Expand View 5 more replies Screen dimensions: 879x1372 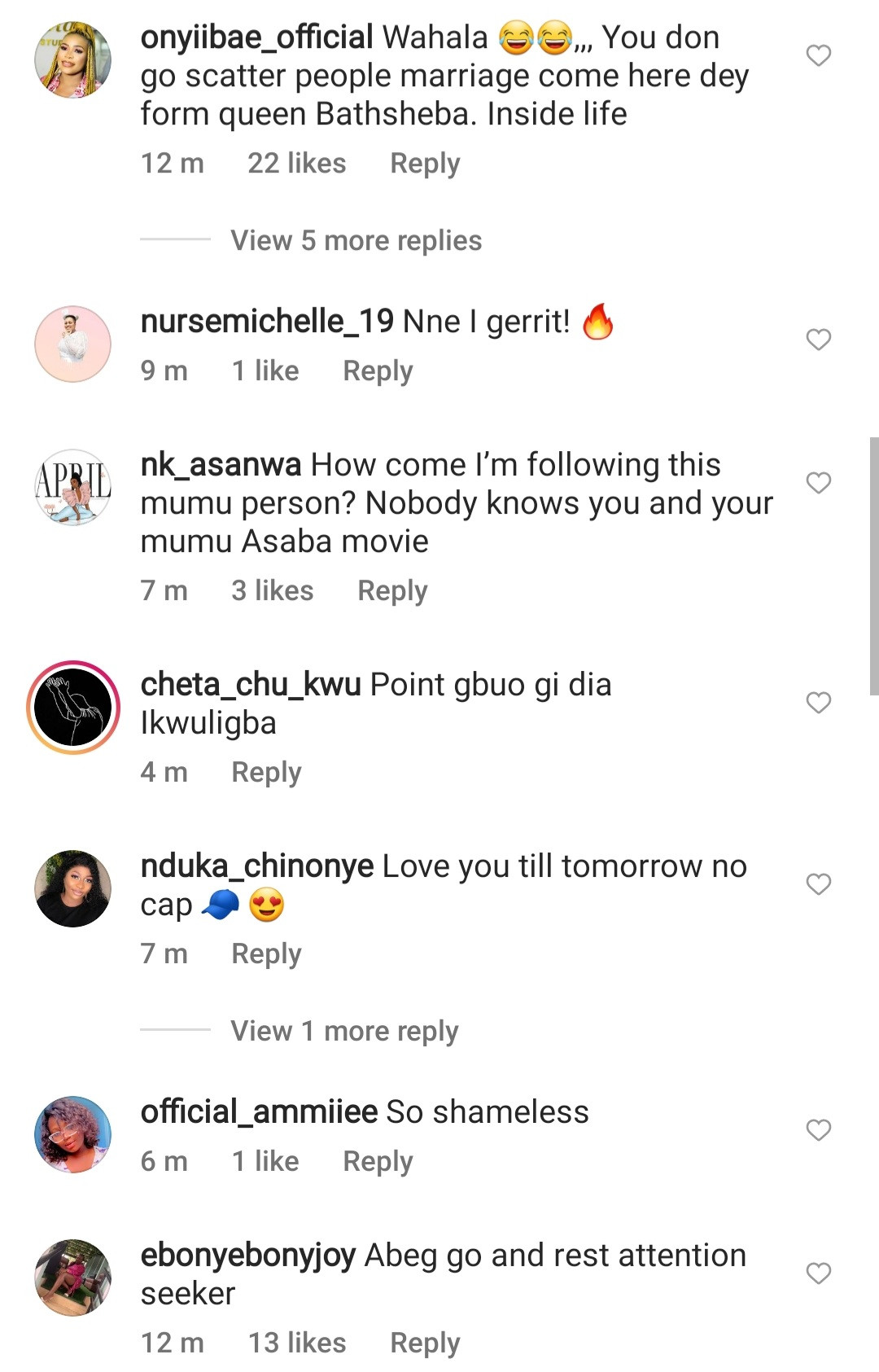point(356,241)
